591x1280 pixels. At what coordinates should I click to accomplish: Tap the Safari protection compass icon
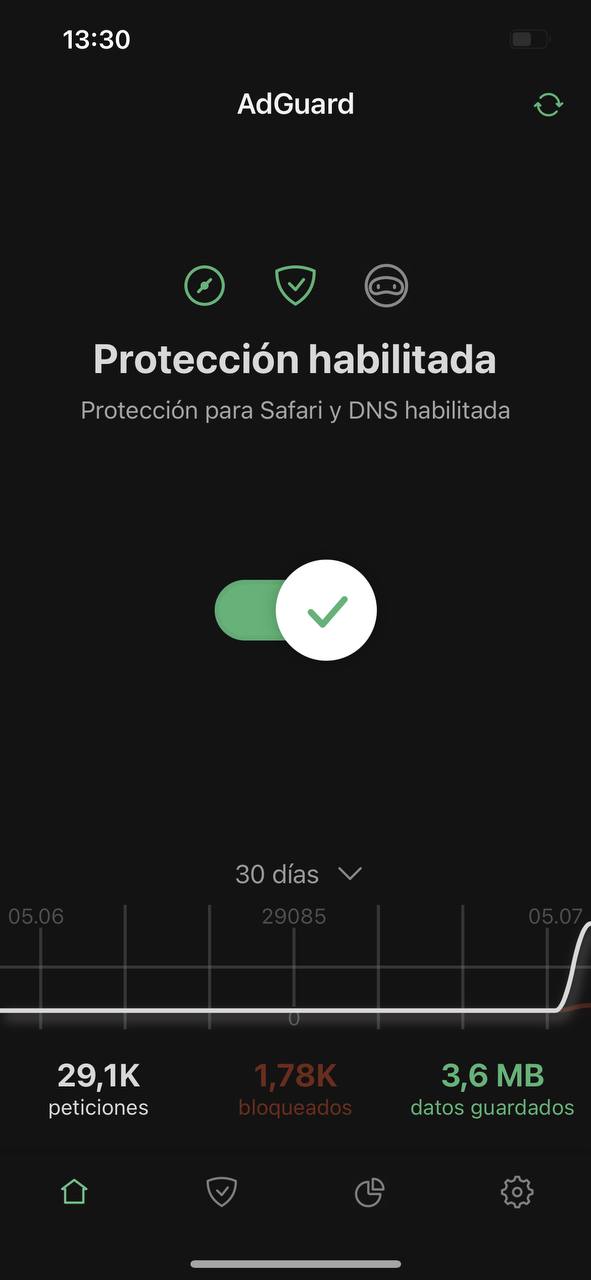pos(205,286)
